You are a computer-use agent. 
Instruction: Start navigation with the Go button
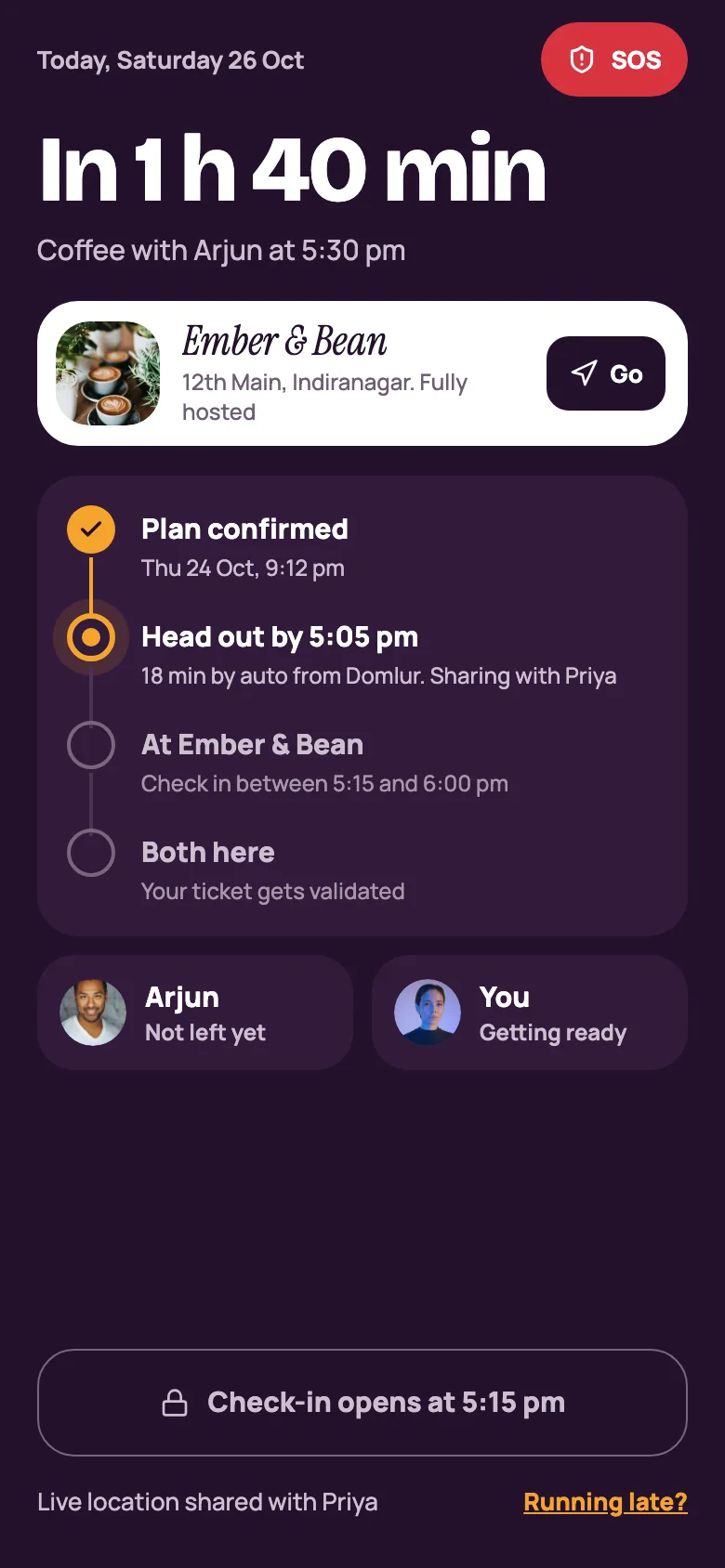coord(606,373)
